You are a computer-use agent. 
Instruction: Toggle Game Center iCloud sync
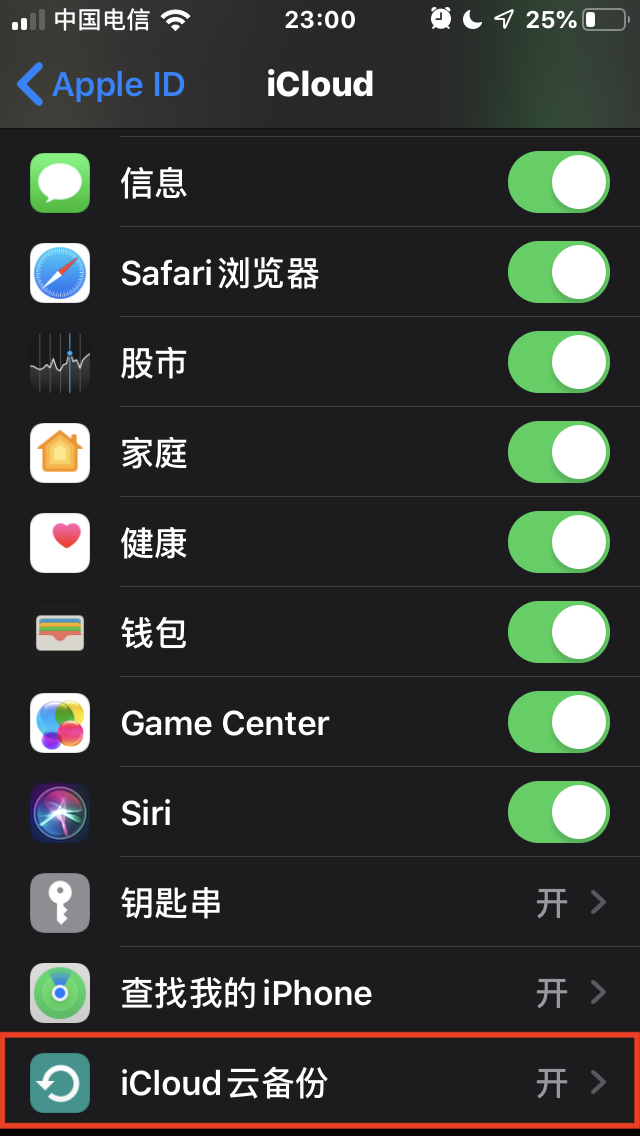(x=558, y=723)
